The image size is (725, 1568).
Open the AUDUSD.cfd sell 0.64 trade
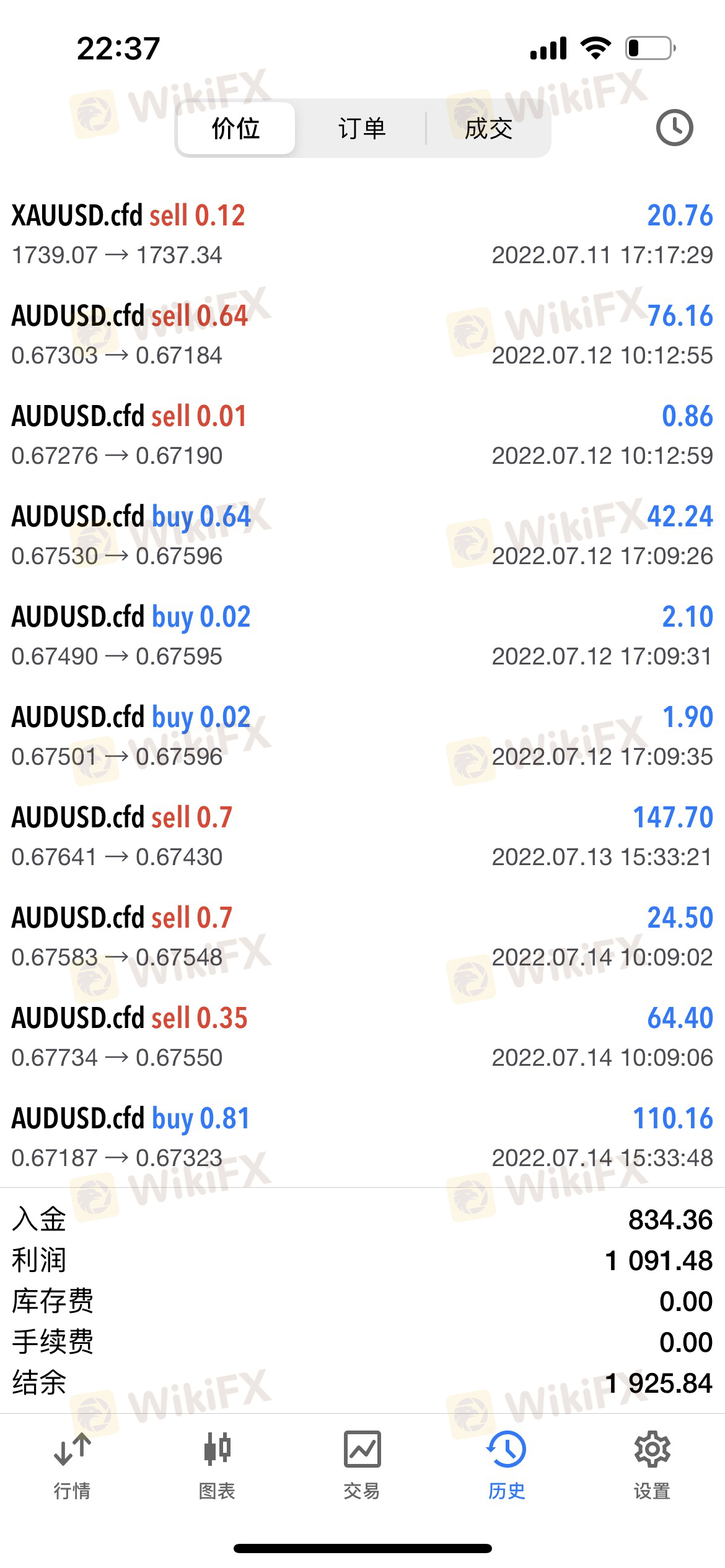tap(362, 335)
